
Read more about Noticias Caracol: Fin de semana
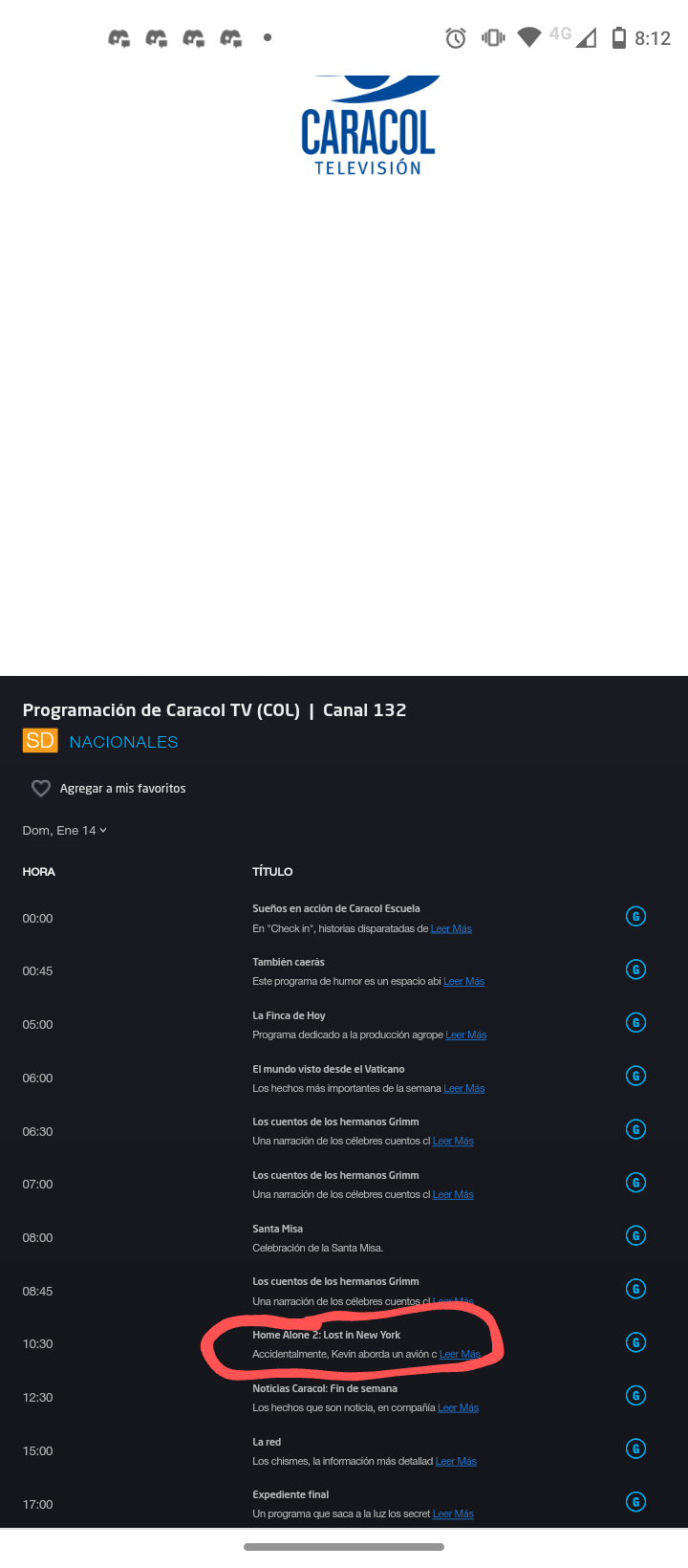pos(458,1407)
